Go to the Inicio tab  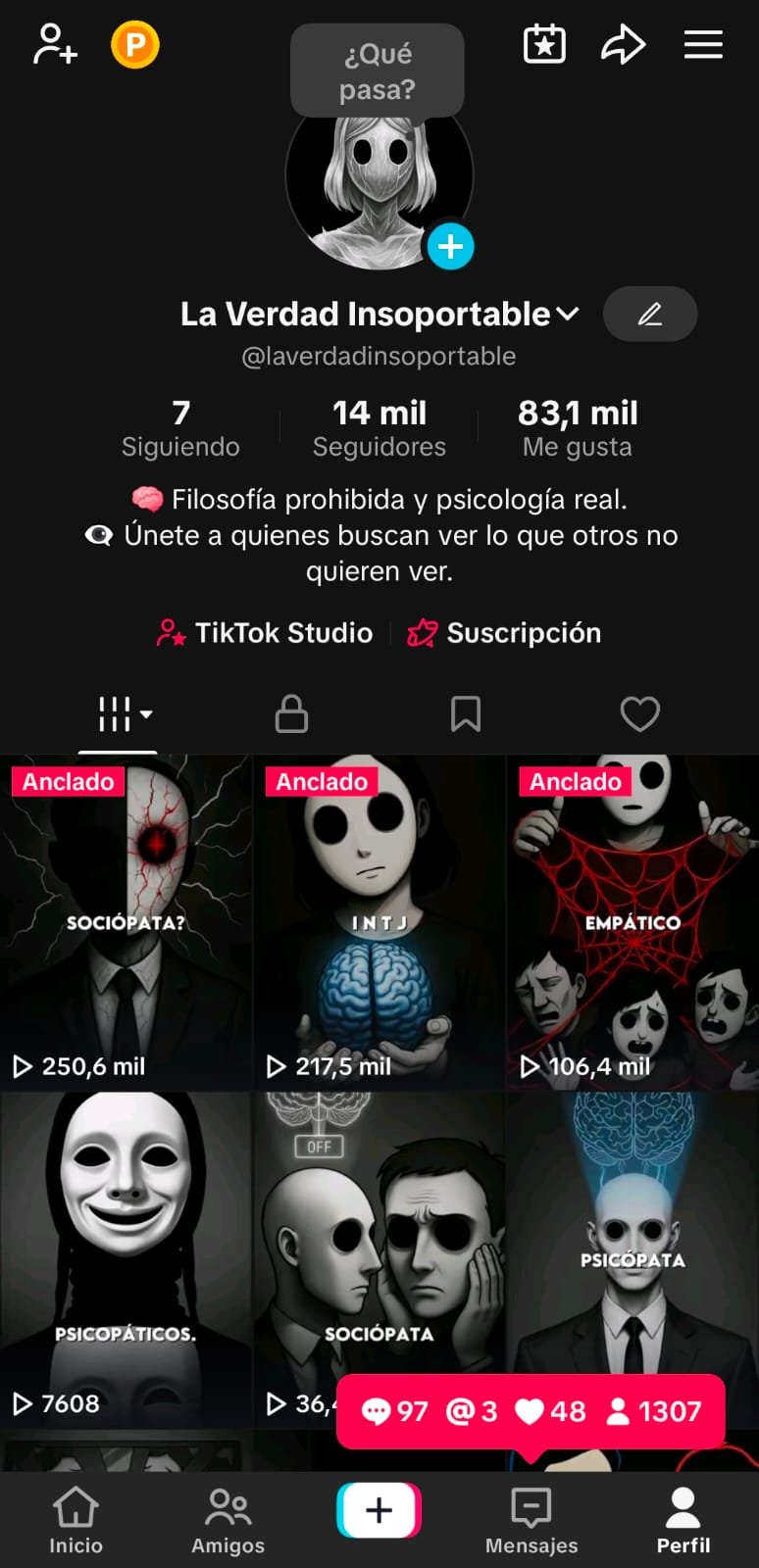pos(76,1519)
